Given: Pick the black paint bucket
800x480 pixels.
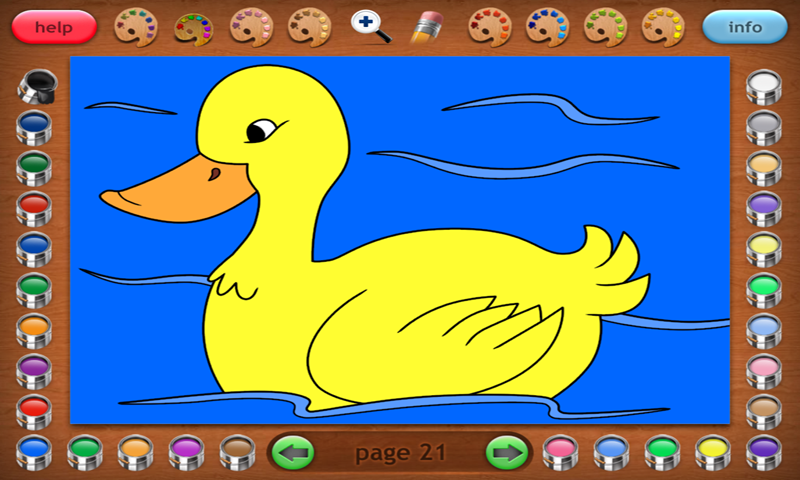Looking at the screenshot, I should click(x=38, y=86).
